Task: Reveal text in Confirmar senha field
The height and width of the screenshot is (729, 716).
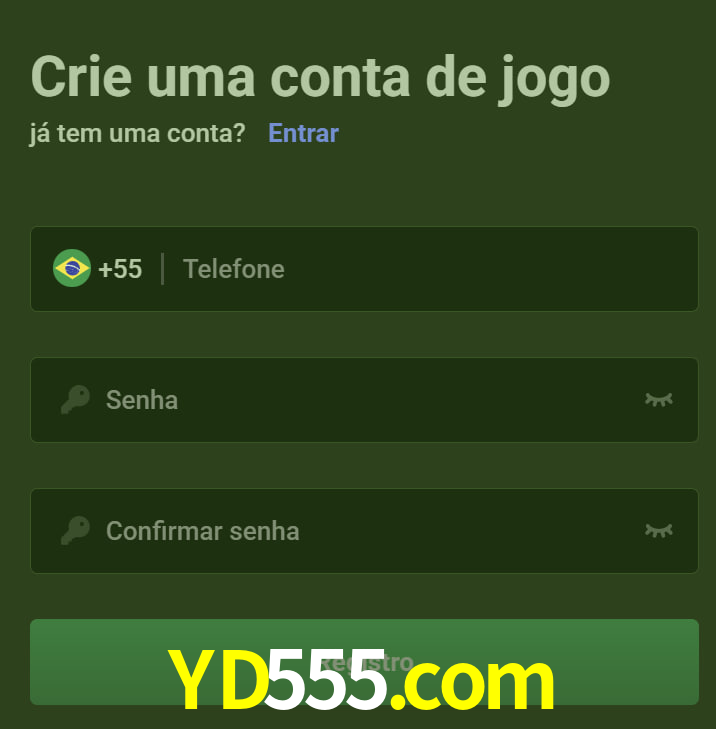Action: (x=658, y=531)
